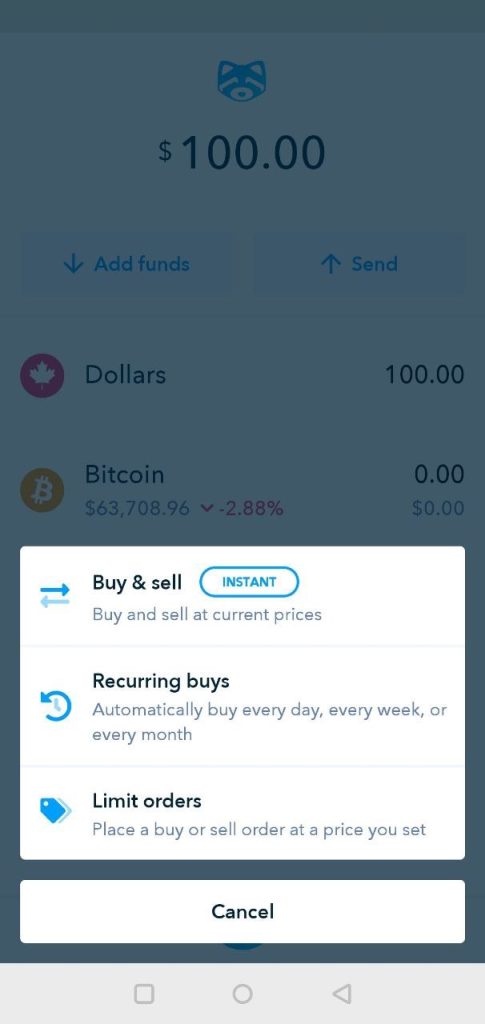Open recent apps from the navigation bar
This screenshot has width=485, height=1024.
click(x=144, y=993)
